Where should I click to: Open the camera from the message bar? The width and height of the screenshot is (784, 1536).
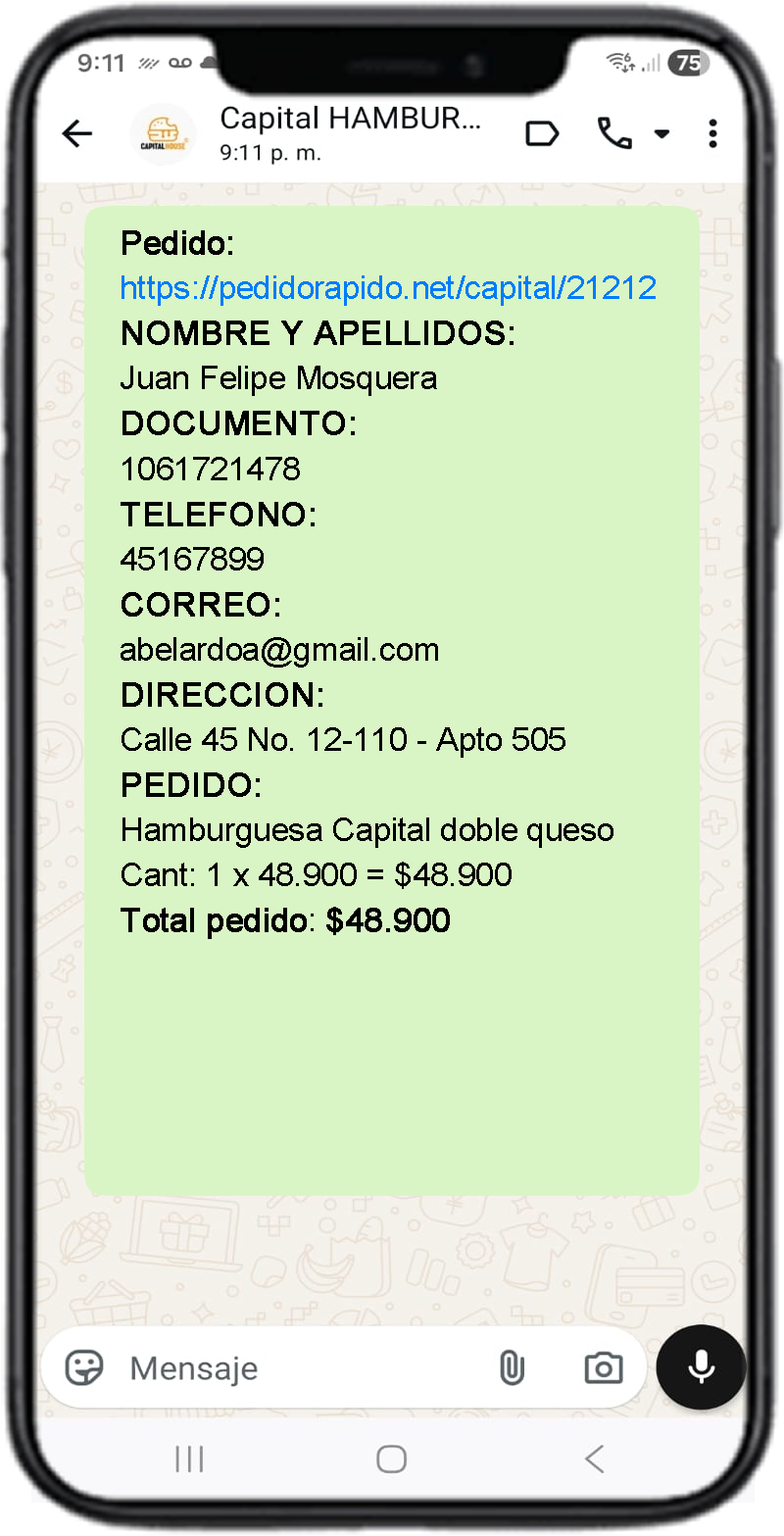[603, 1367]
